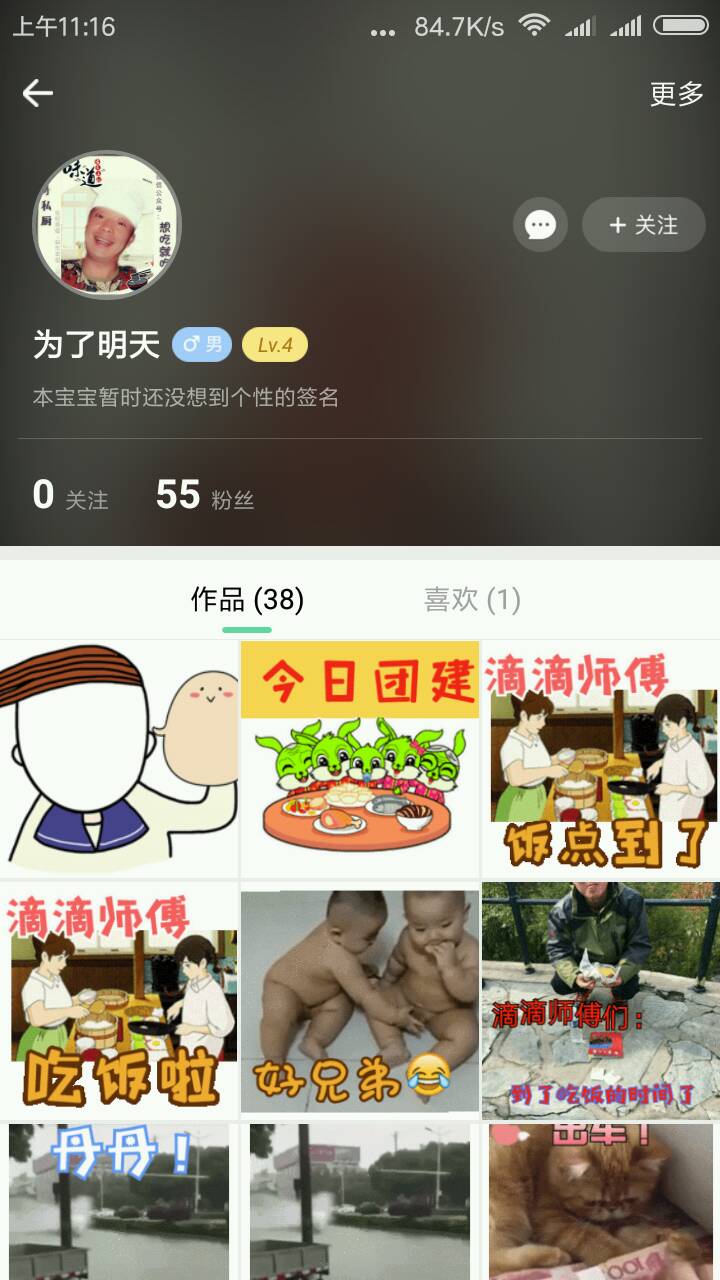
Task: Open the orange cat sticker
Action: (600, 1202)
